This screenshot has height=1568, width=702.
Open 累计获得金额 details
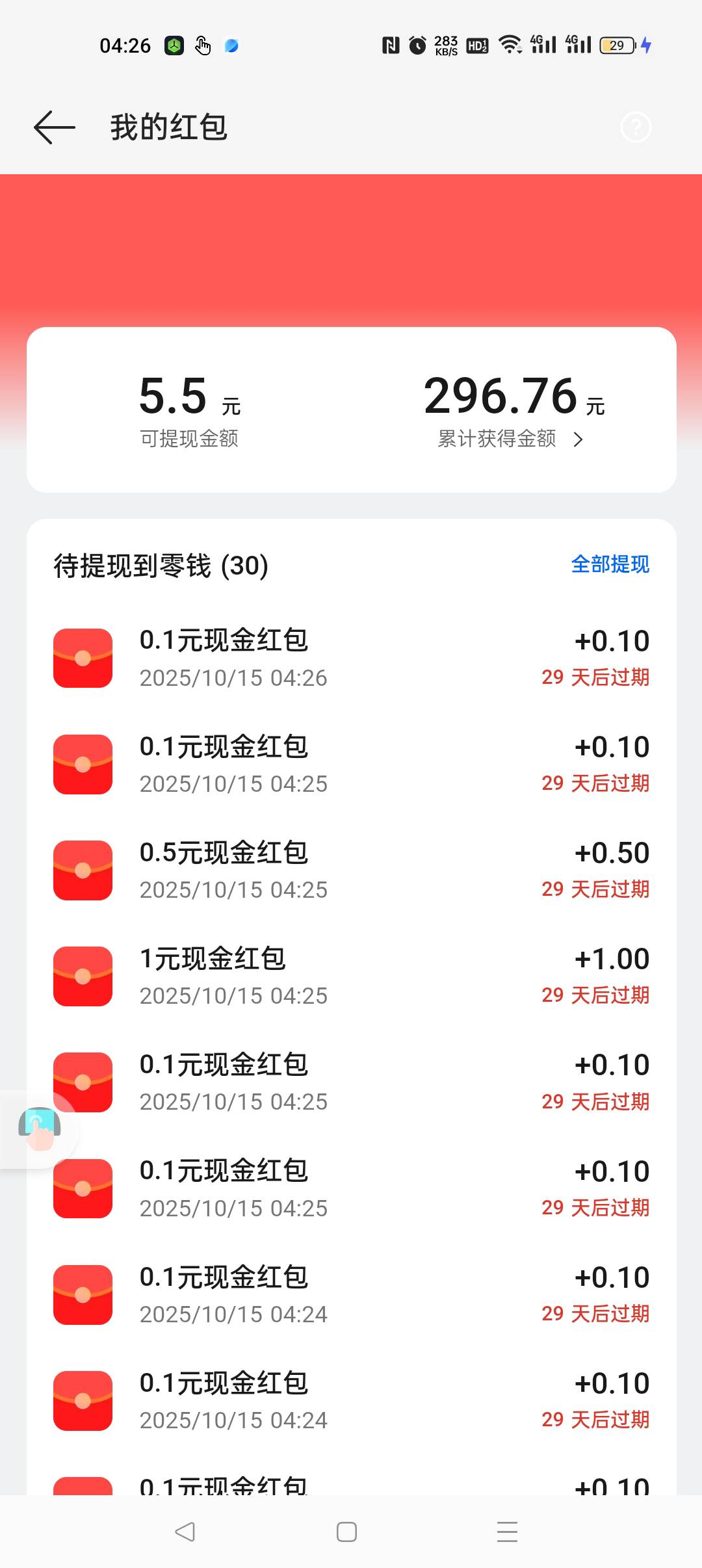[x=511, y=439]
